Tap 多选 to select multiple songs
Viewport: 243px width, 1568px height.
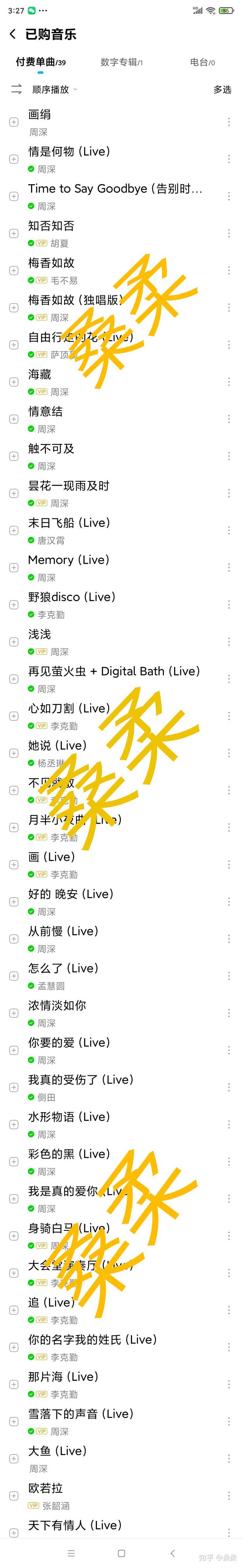tap(222, 89)
